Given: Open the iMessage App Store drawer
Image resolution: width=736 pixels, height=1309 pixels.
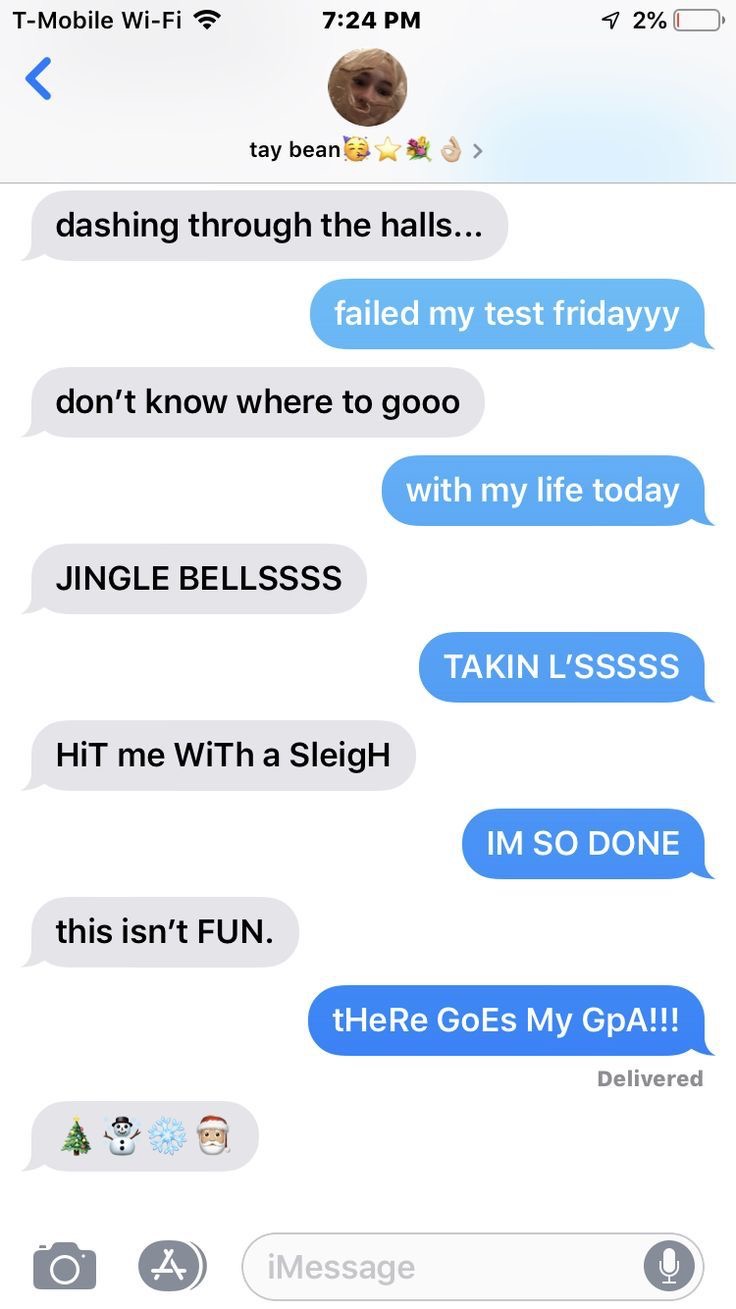Looking at the screenshot, I should (172, 1266).
